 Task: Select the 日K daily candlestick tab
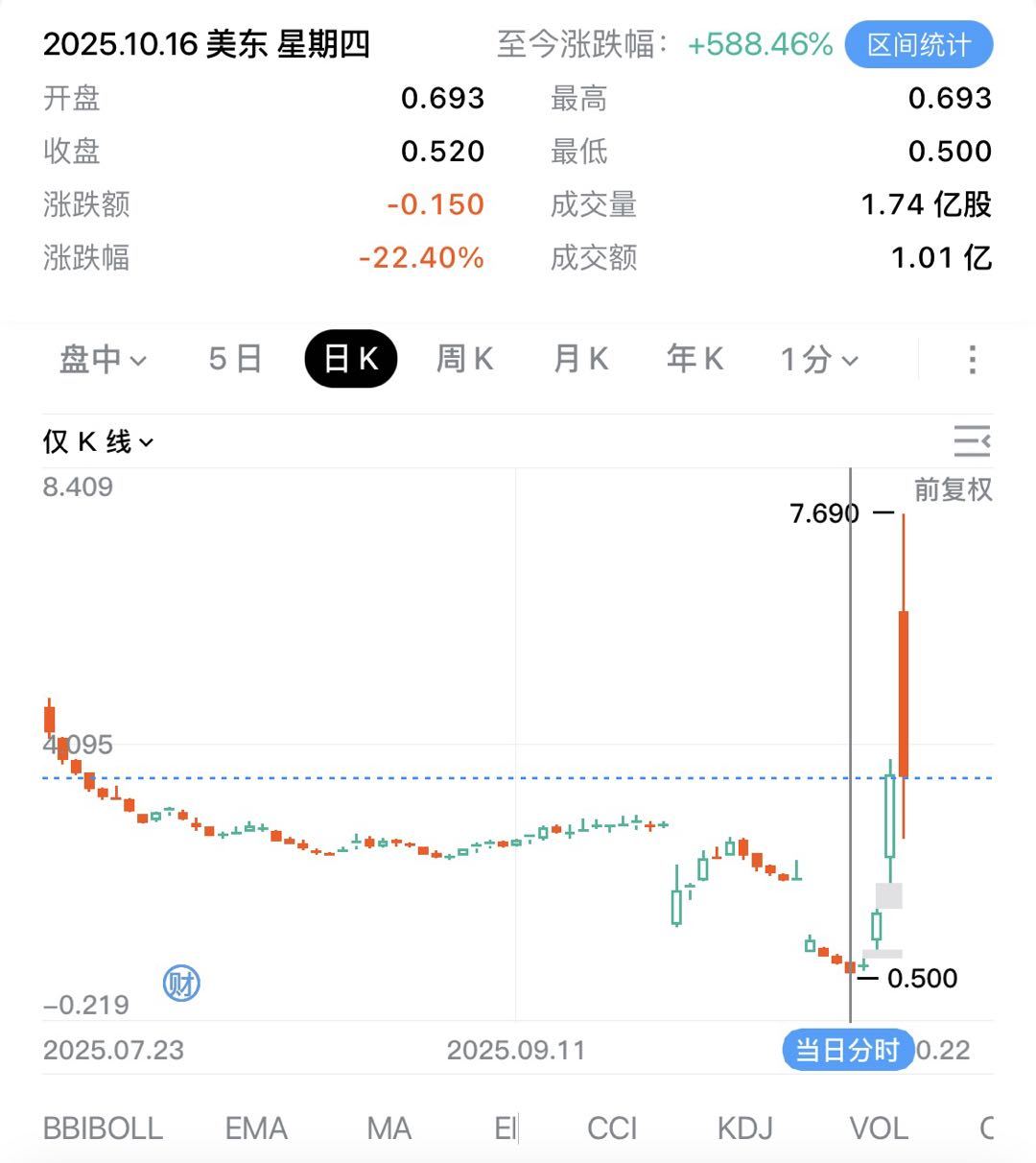pos(351,359)
